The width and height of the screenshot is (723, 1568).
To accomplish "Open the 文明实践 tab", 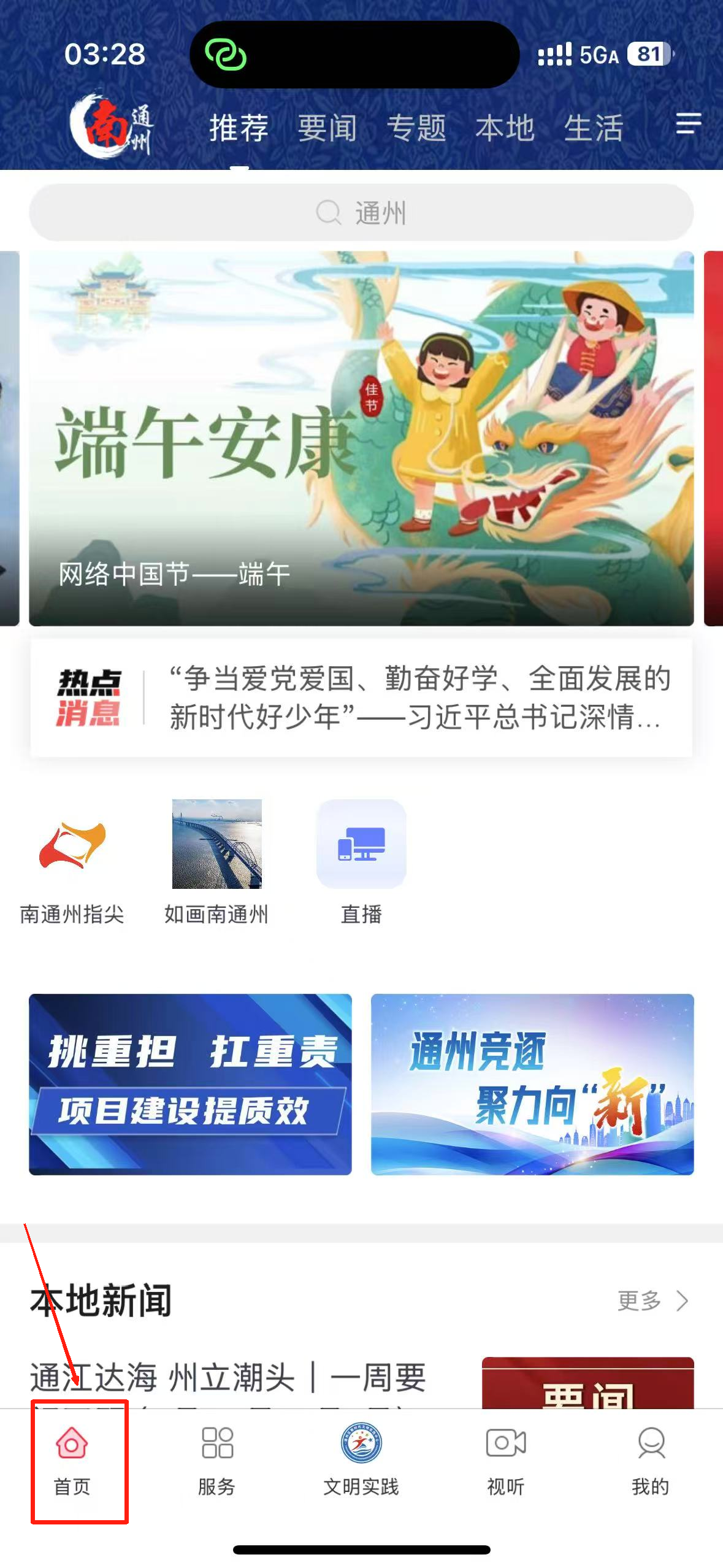I will (361, 1460).
